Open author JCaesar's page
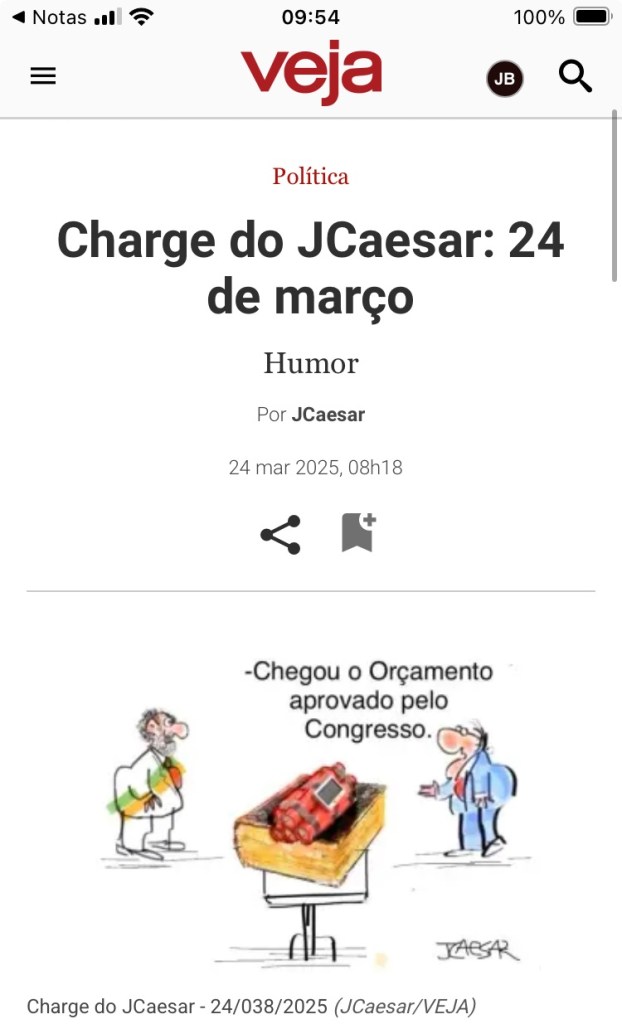622x1024 pixels. coord(328,414)
